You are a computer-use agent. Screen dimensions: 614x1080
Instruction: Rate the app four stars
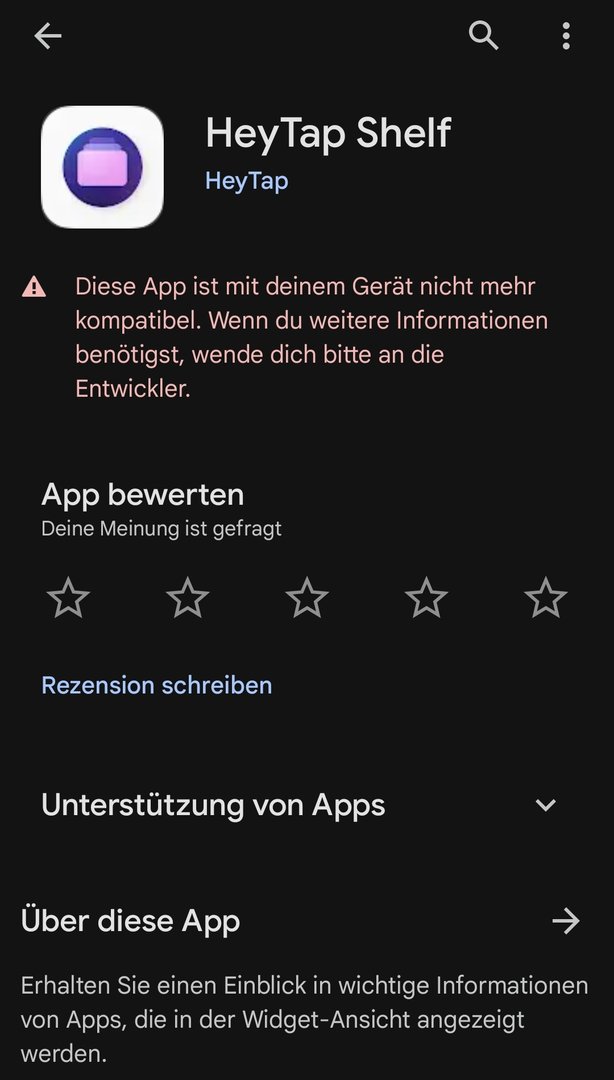tap(426, 598)
